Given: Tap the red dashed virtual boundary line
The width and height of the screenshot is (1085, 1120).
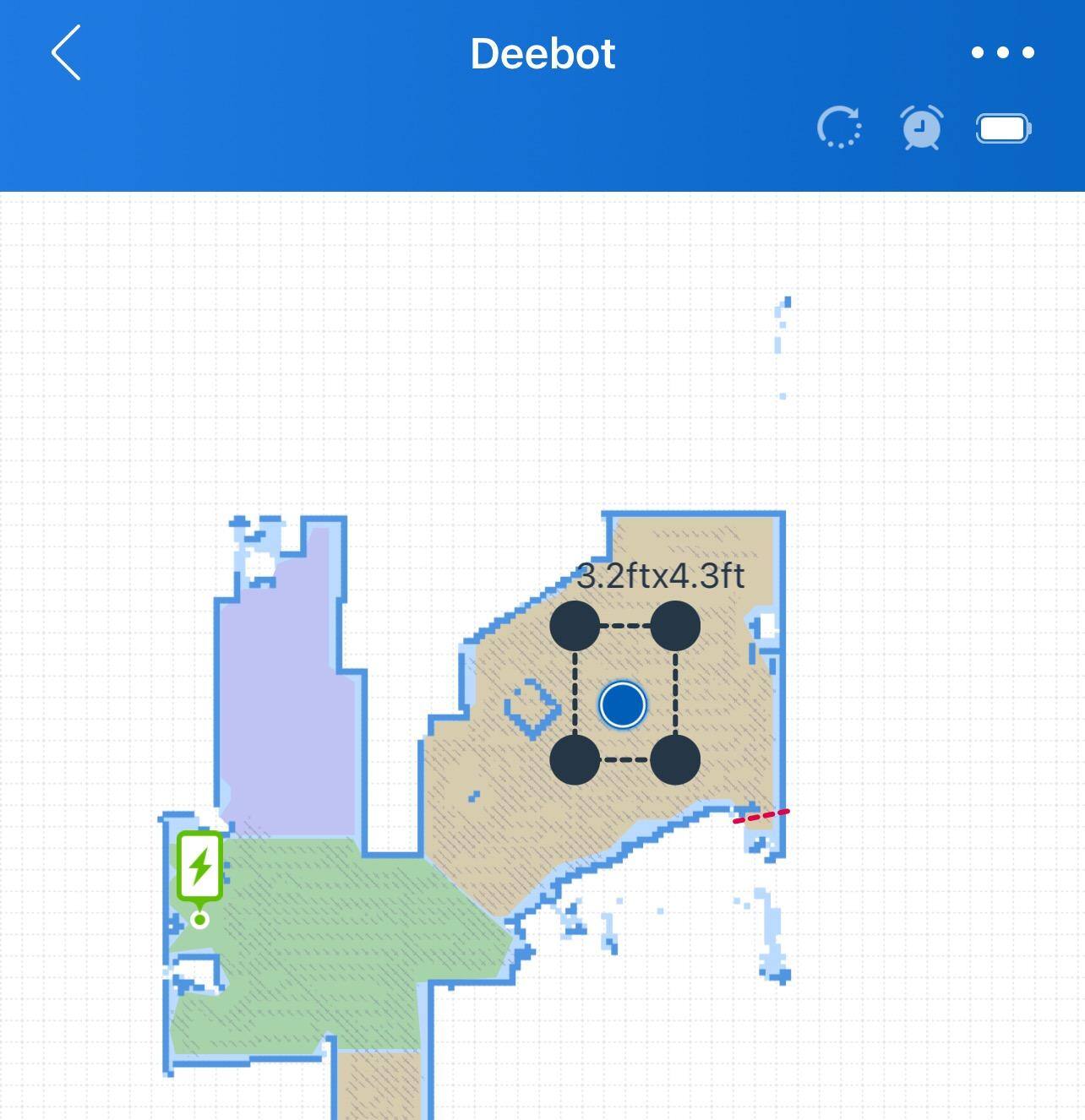Looking at the screenshot, I should click(761, 816).
